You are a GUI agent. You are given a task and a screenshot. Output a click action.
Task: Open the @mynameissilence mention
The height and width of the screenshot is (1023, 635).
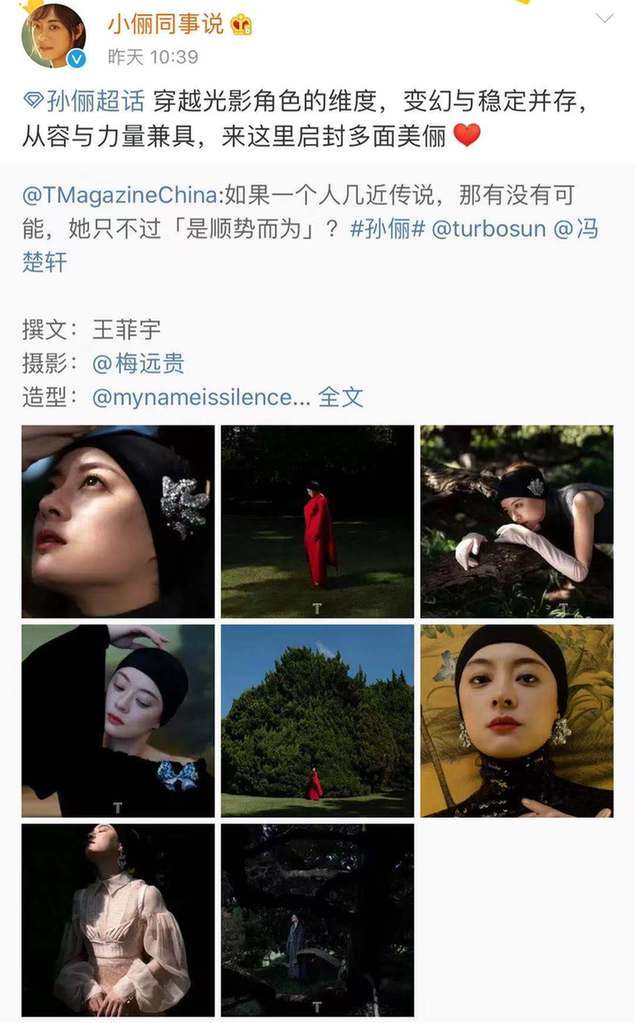[200, 397]
